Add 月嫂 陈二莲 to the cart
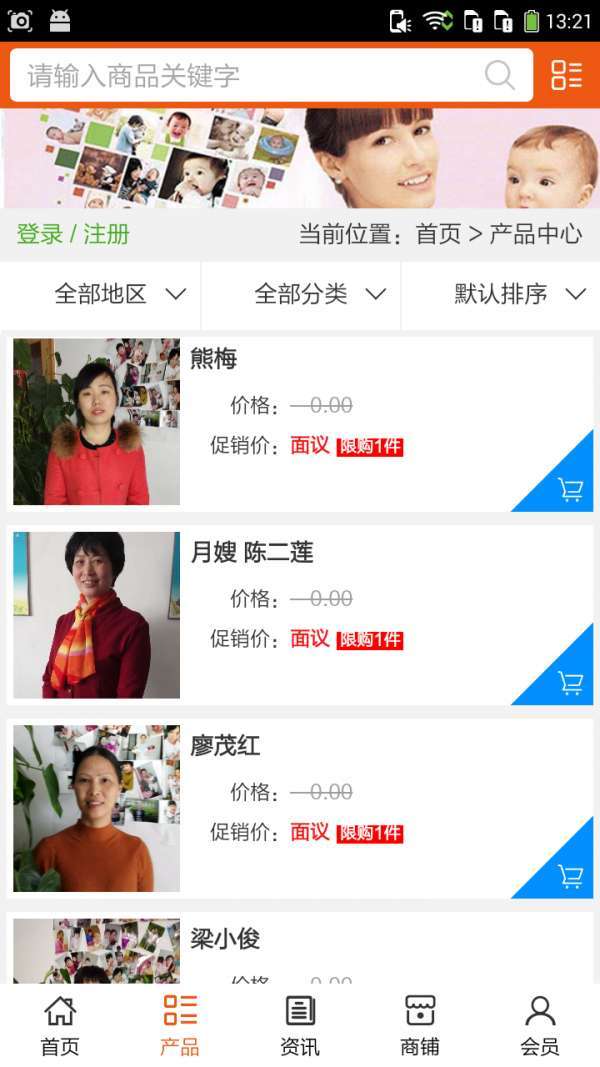600x1067 pixels. (x=569, y=682)
